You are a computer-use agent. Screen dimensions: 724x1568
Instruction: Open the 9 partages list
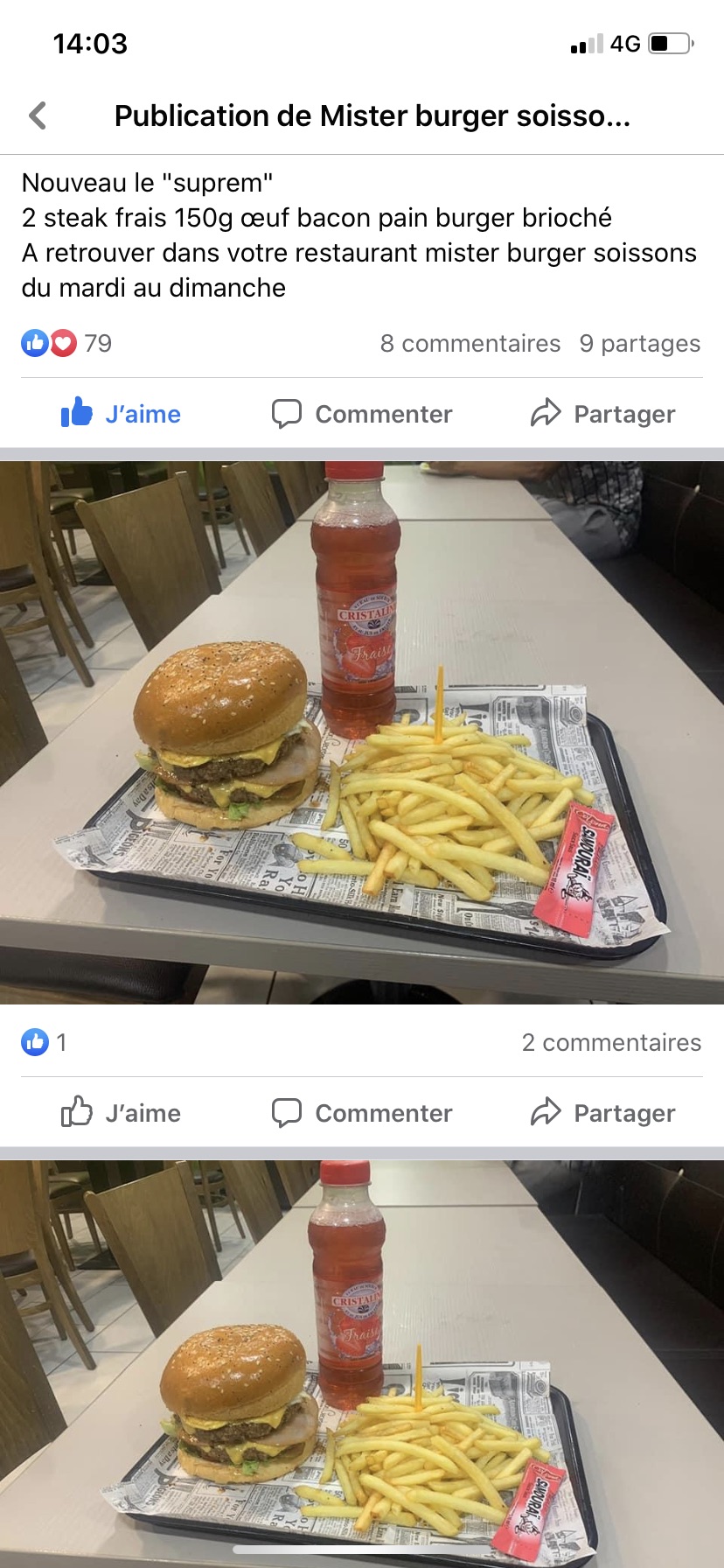coord(640,343)
